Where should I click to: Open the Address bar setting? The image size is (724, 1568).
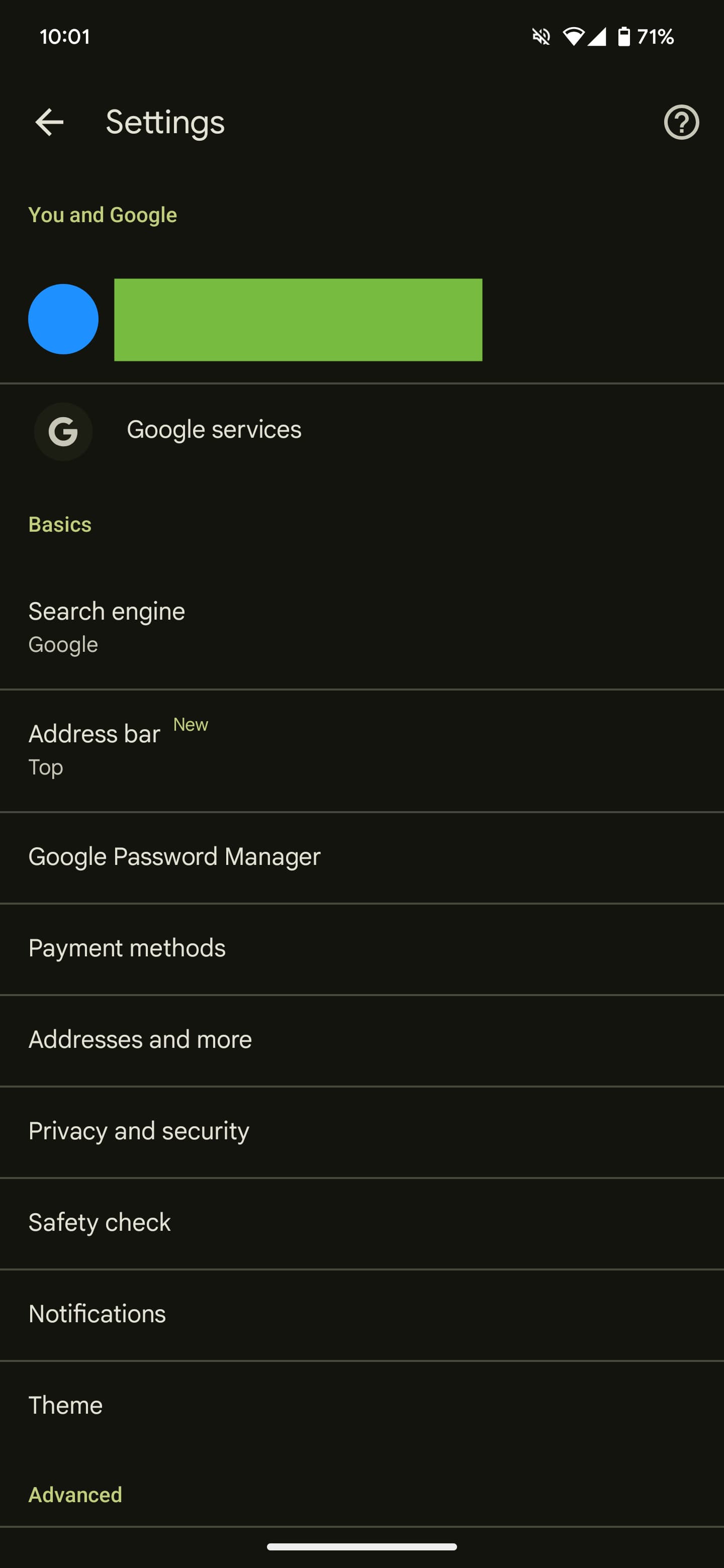(361, 750)
